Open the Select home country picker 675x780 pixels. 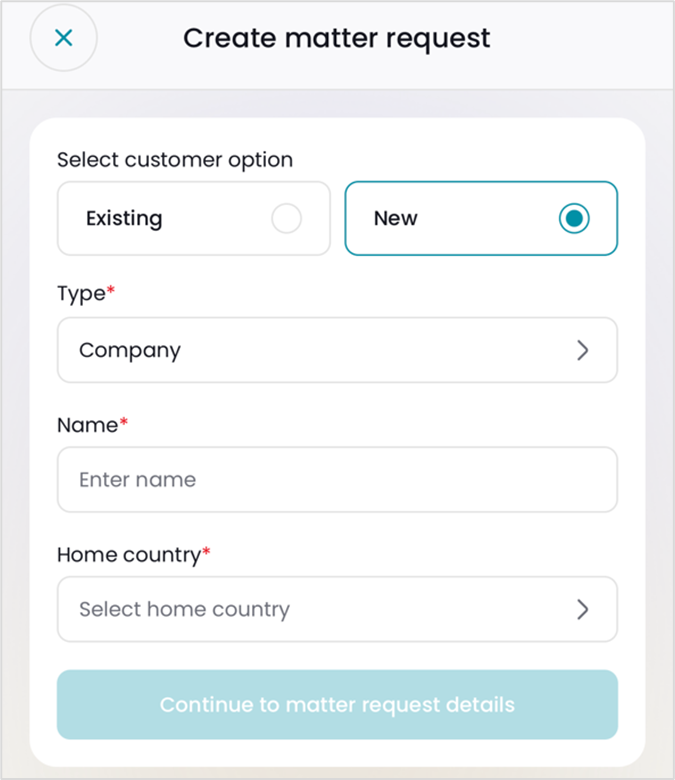[x=337, y=609]
